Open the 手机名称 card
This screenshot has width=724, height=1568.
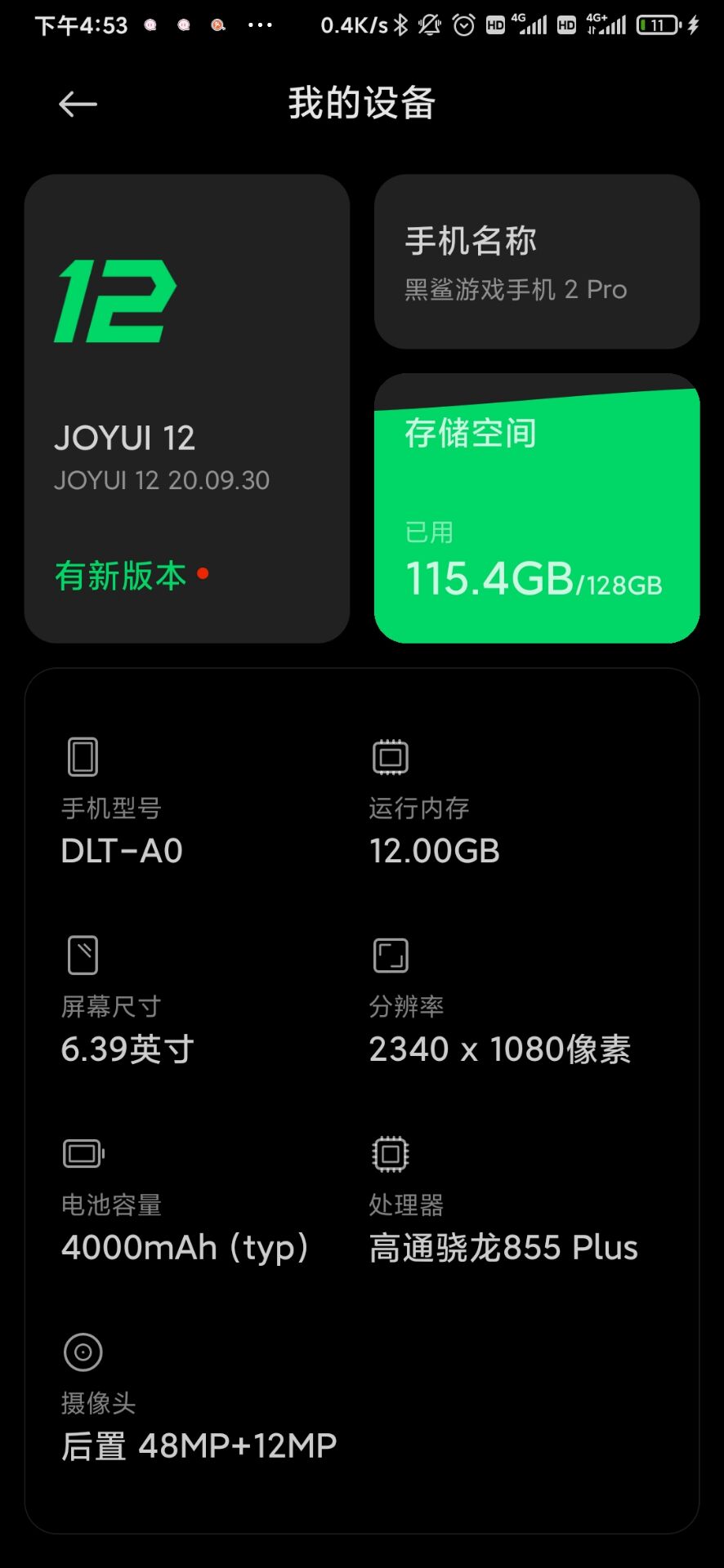click(537, 261)
